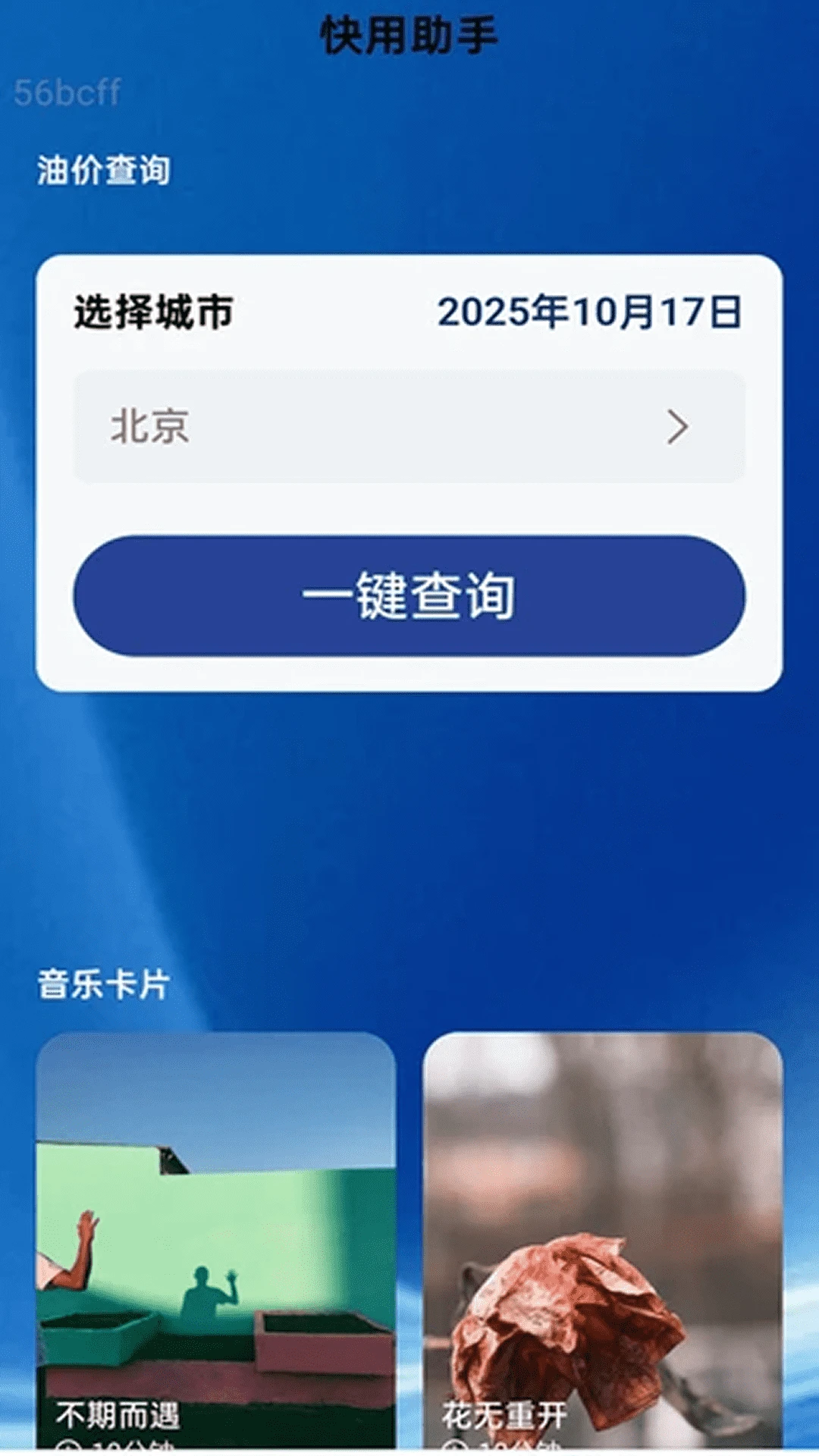Viewport: 819px width, 1456px height.
Task: Click the date 2025年10月17日
Action: click(593, 311)
